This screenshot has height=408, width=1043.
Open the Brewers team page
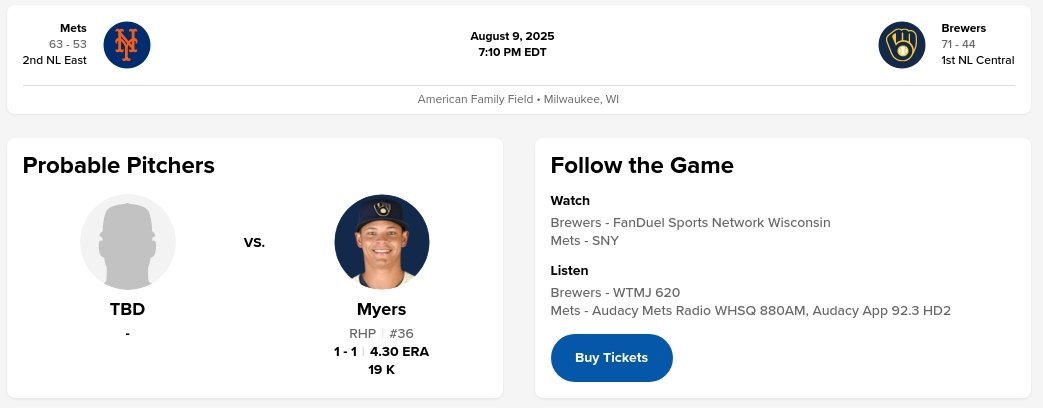click(901, 44)
